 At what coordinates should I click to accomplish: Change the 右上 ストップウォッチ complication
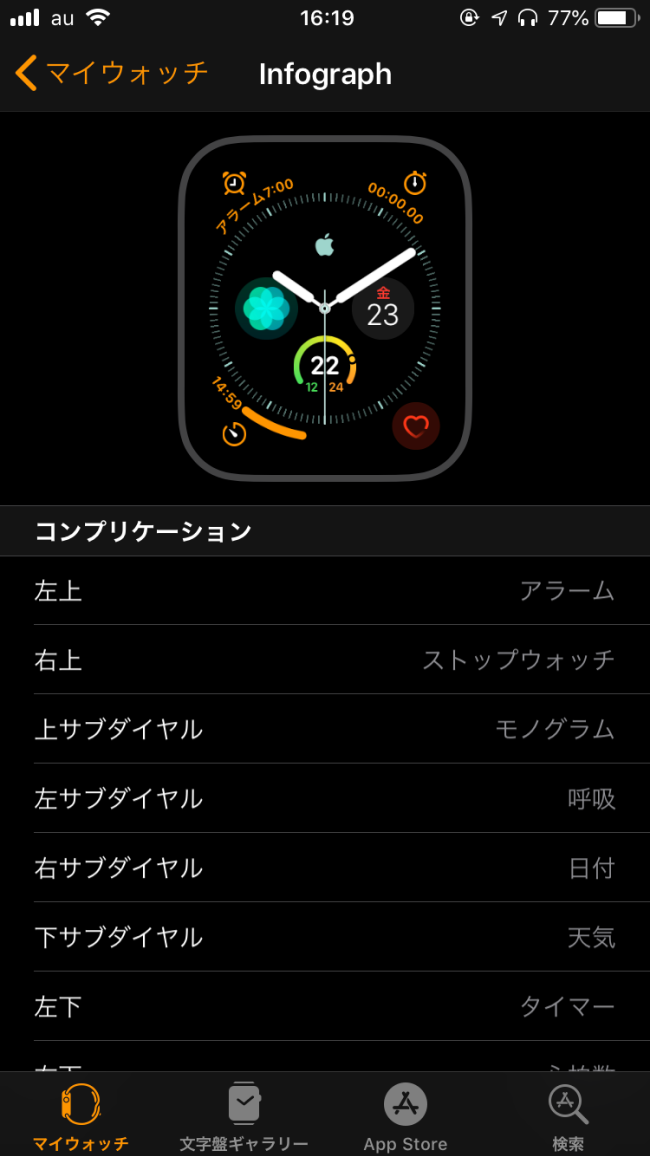(x=325, y=660)
